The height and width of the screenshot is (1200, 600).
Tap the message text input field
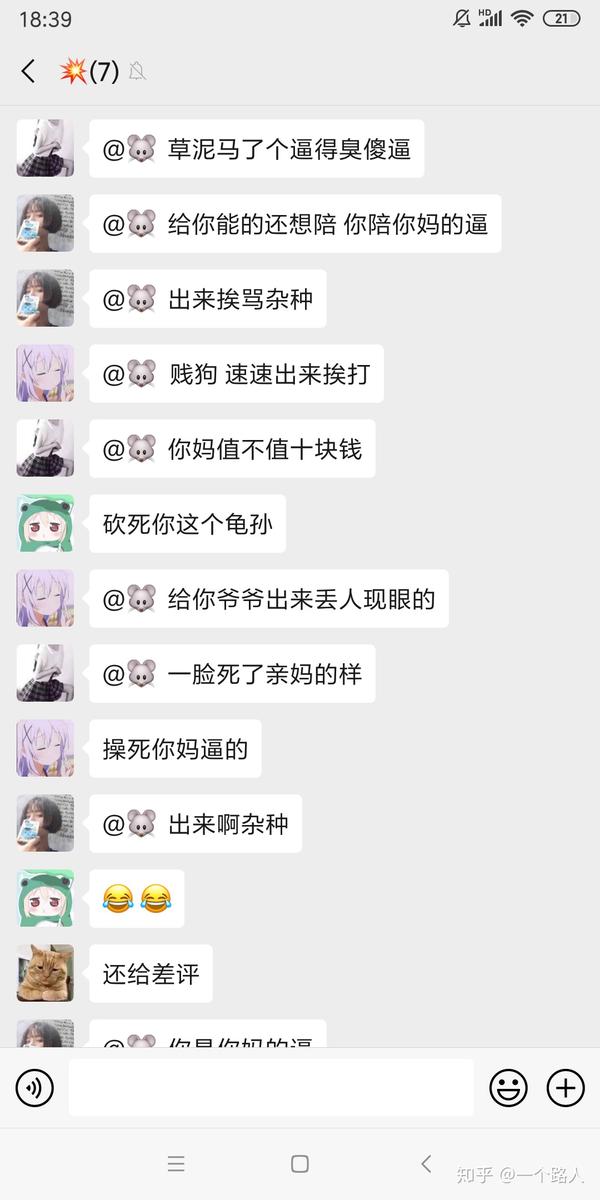271,1087
